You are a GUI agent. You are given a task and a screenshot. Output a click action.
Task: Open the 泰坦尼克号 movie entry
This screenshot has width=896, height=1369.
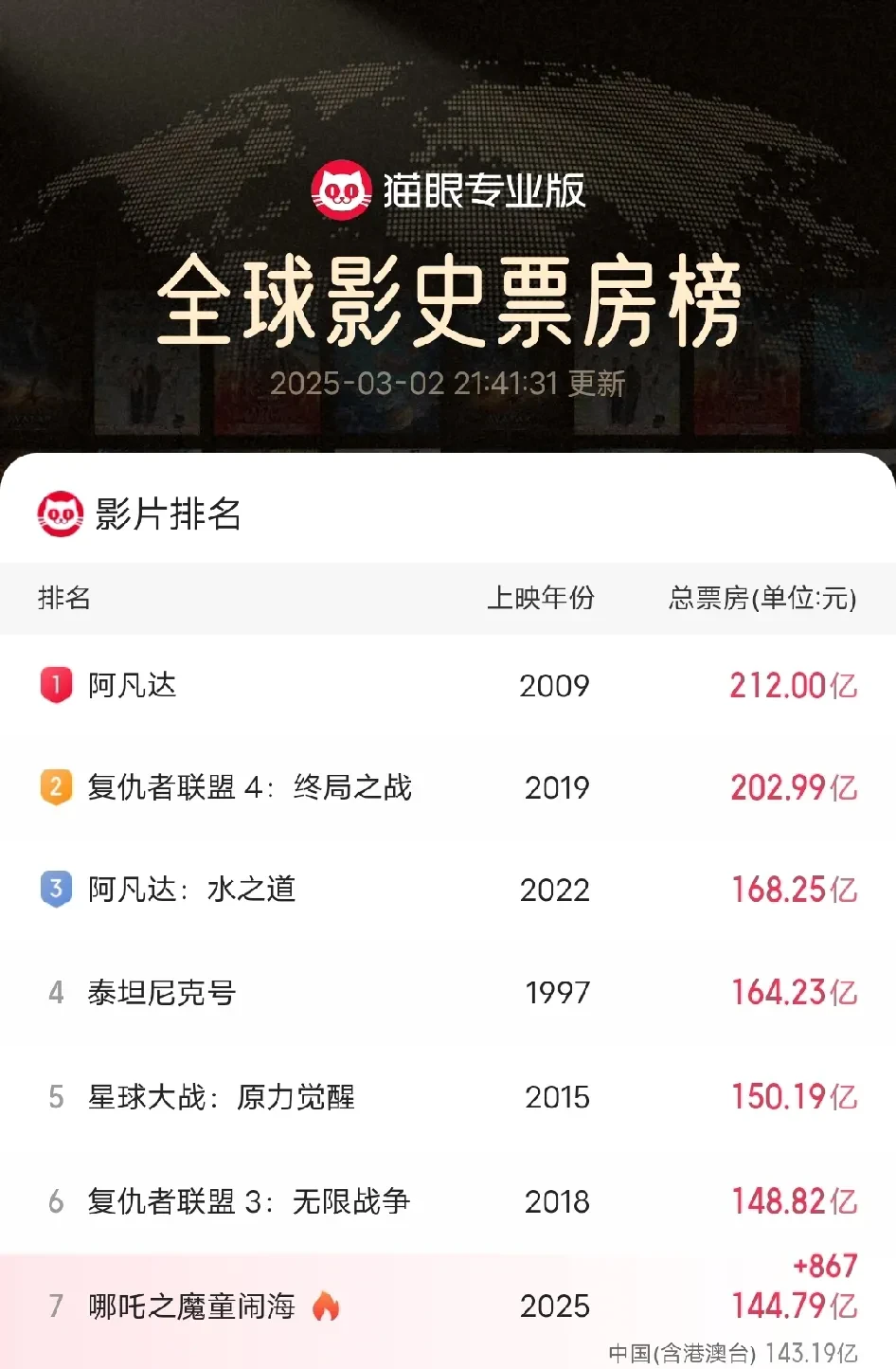click(161, 992)
